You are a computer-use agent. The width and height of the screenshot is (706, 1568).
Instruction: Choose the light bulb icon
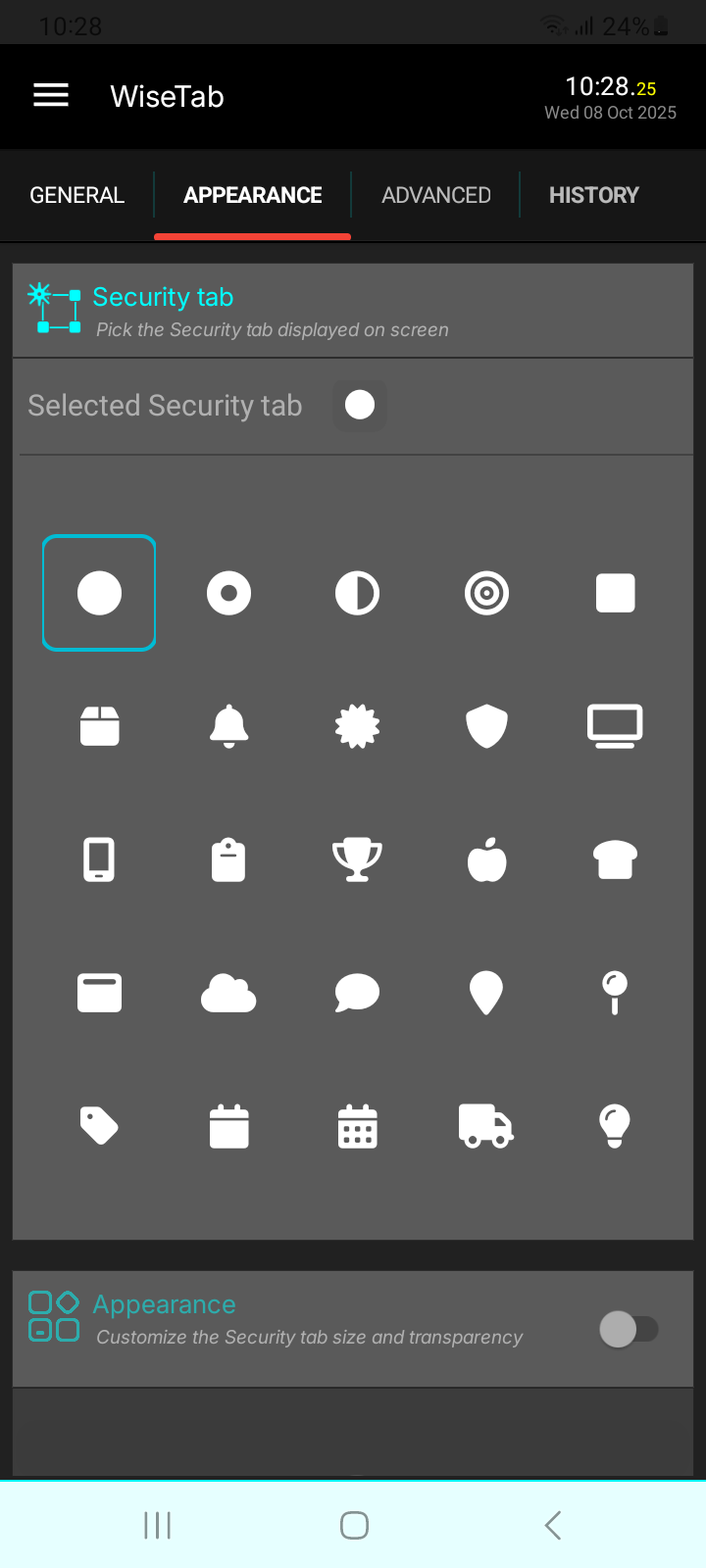[x=615, y=1125]
